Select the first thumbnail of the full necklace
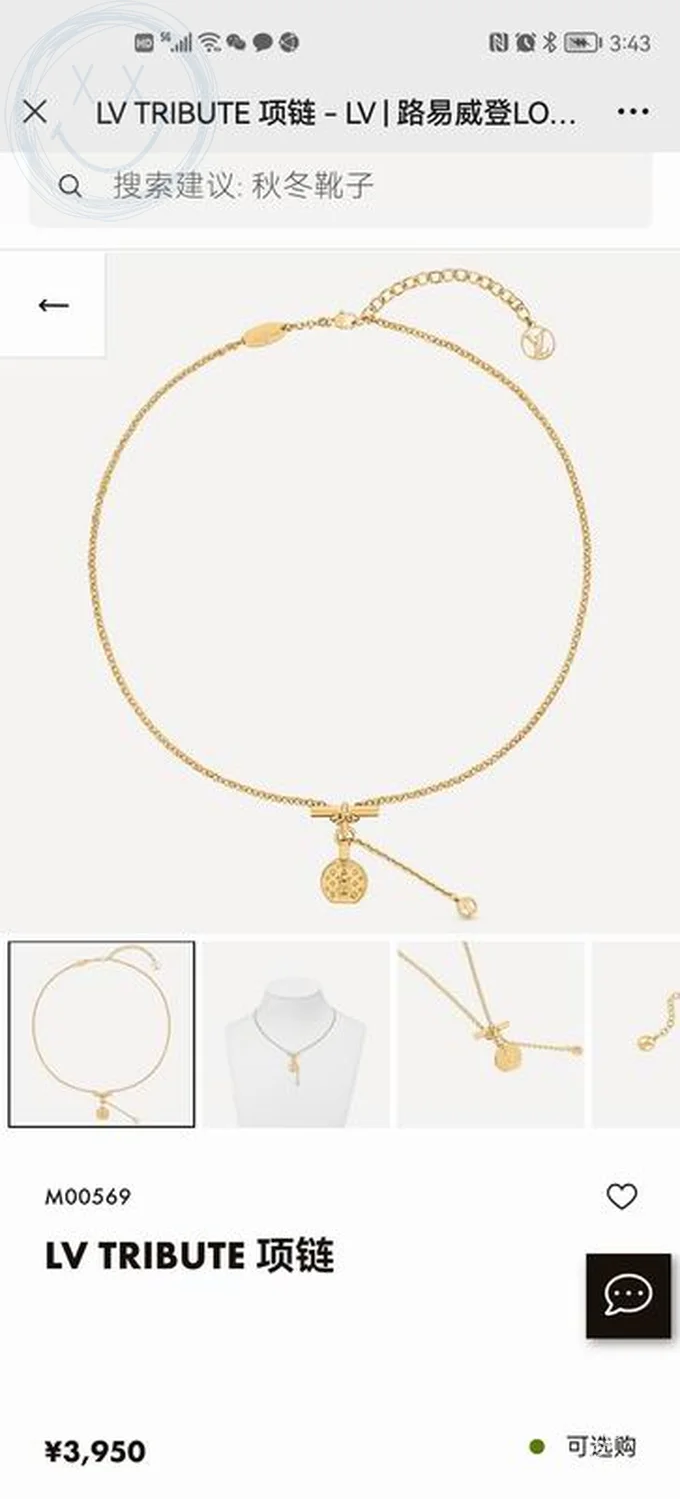 (x=102, y=1034)
